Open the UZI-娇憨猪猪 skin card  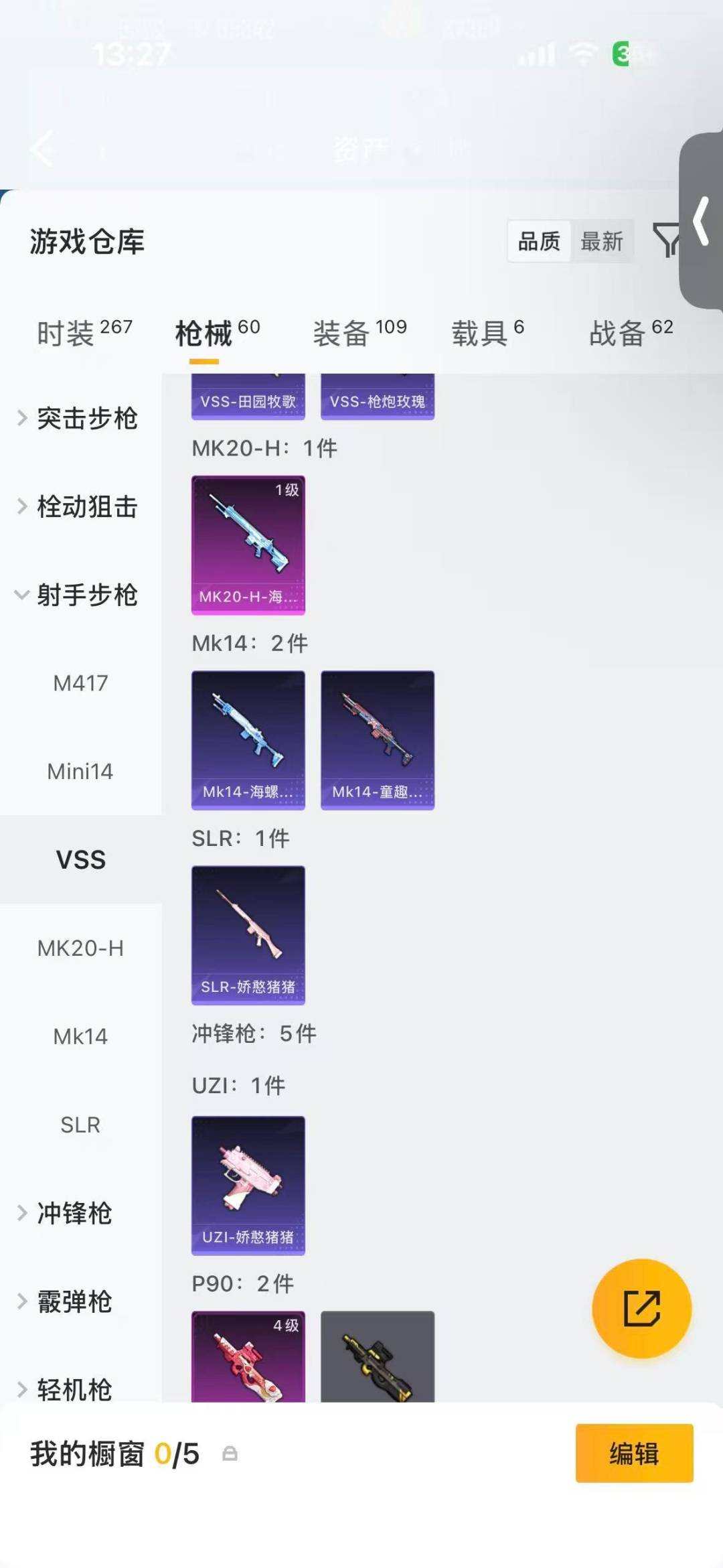coord(248,1185)
